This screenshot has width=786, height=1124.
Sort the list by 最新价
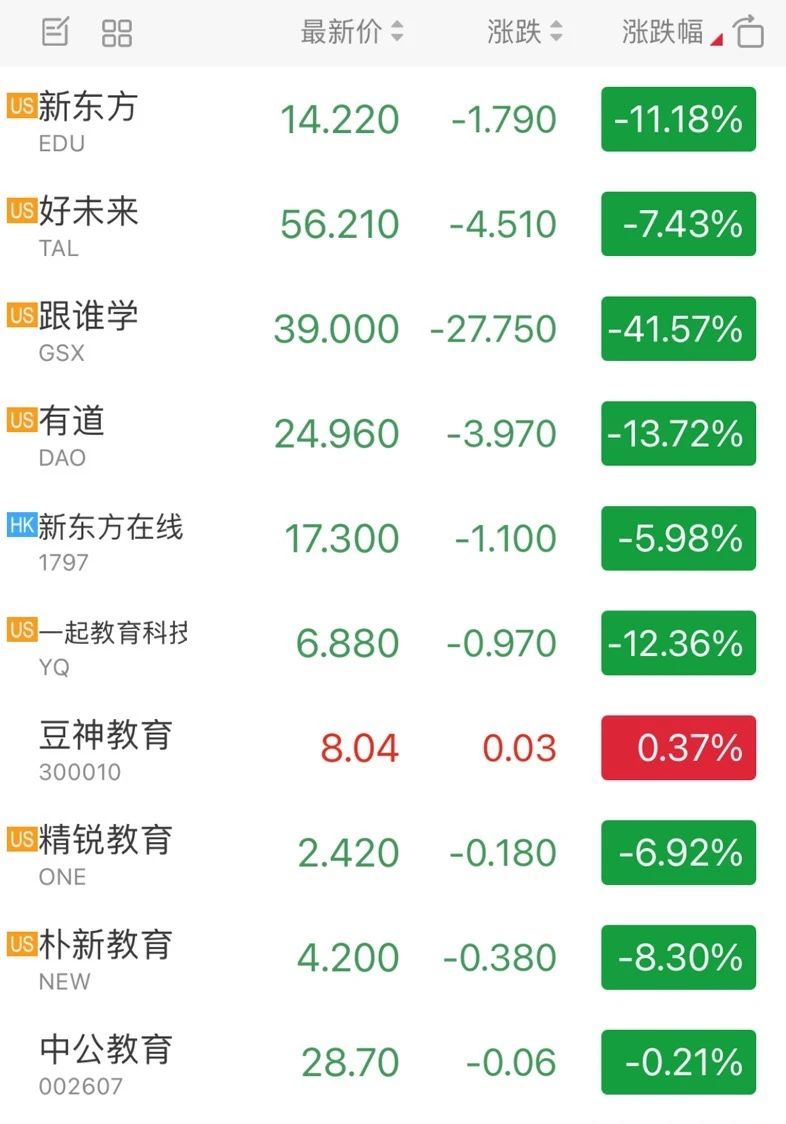coord(351,32)
